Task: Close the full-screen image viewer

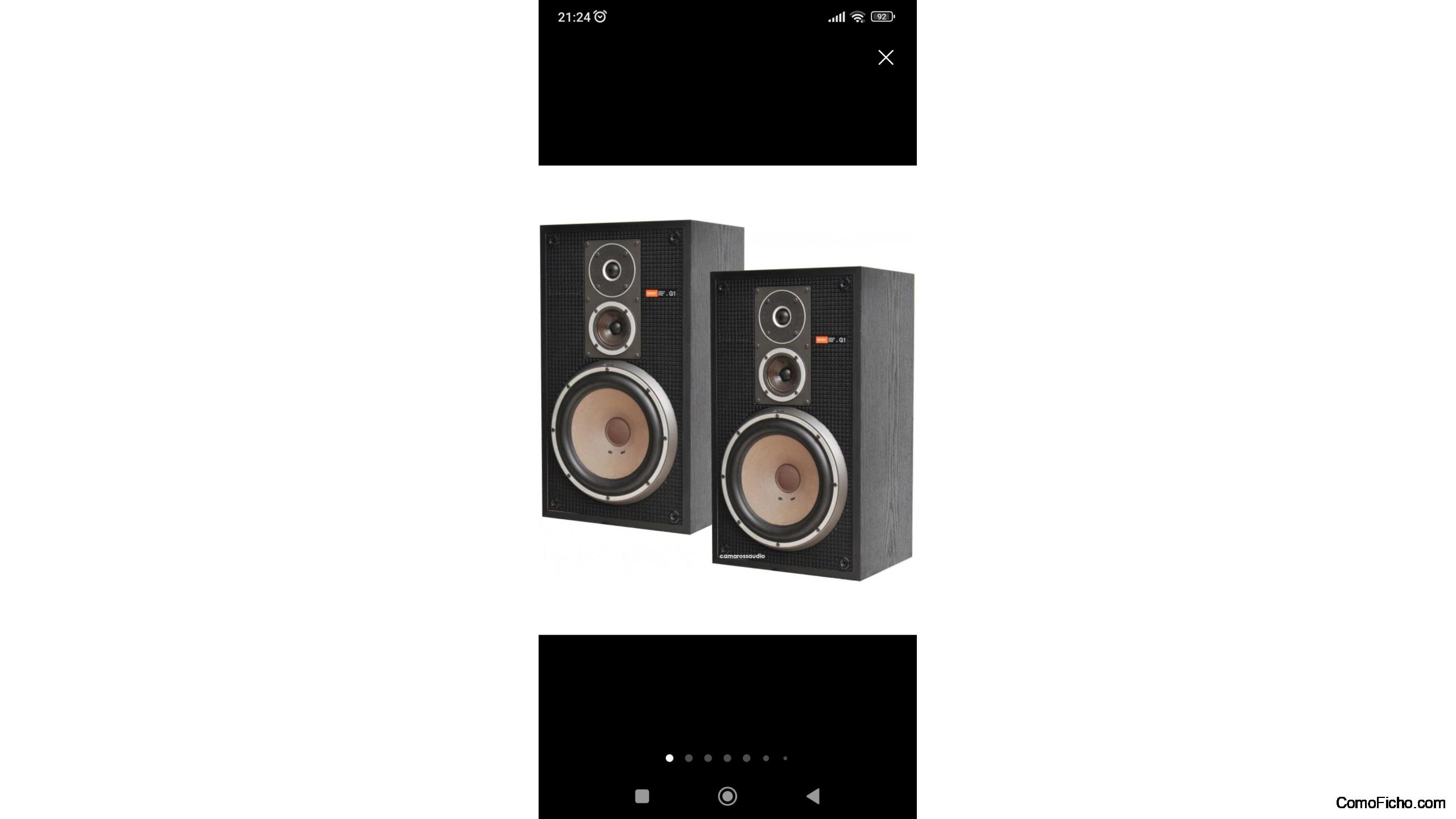Action: click(x=886, y=57)
